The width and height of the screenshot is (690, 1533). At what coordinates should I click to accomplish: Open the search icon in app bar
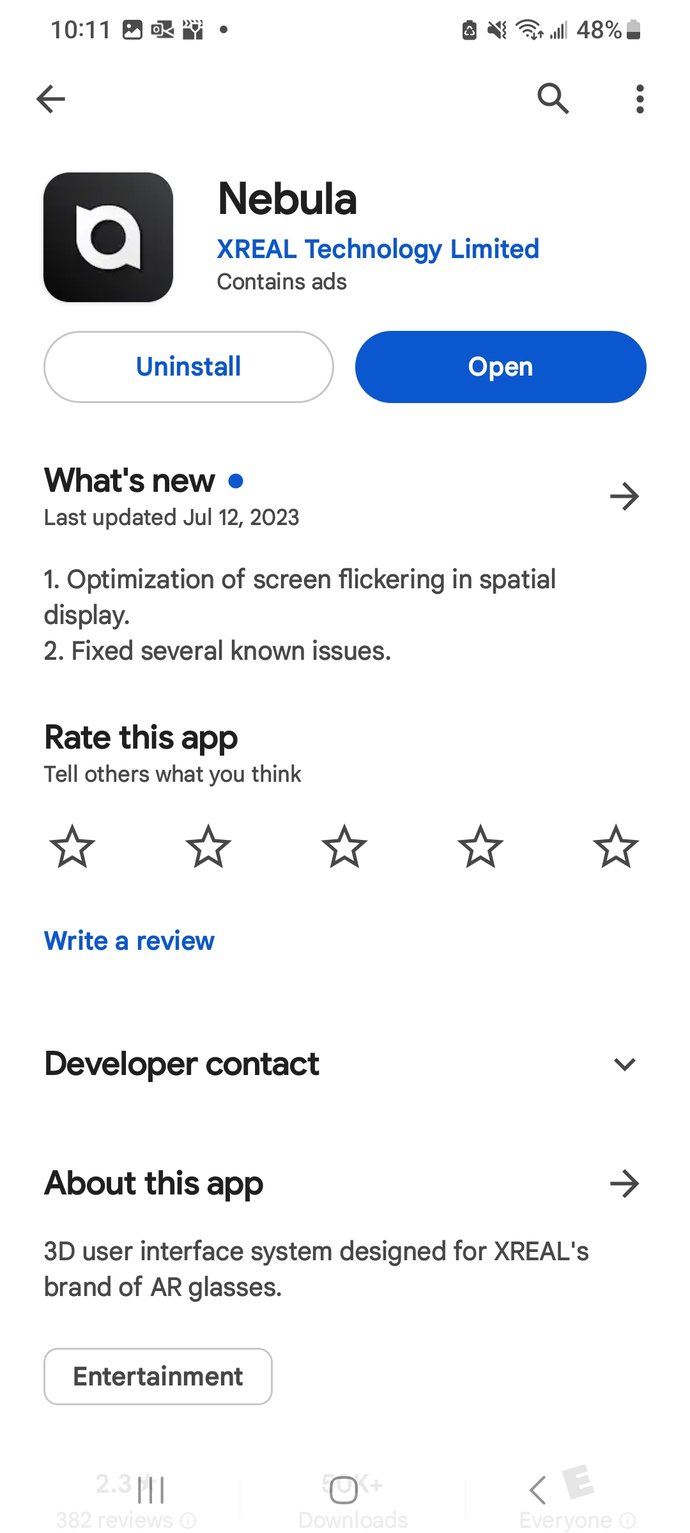[553, 98]
